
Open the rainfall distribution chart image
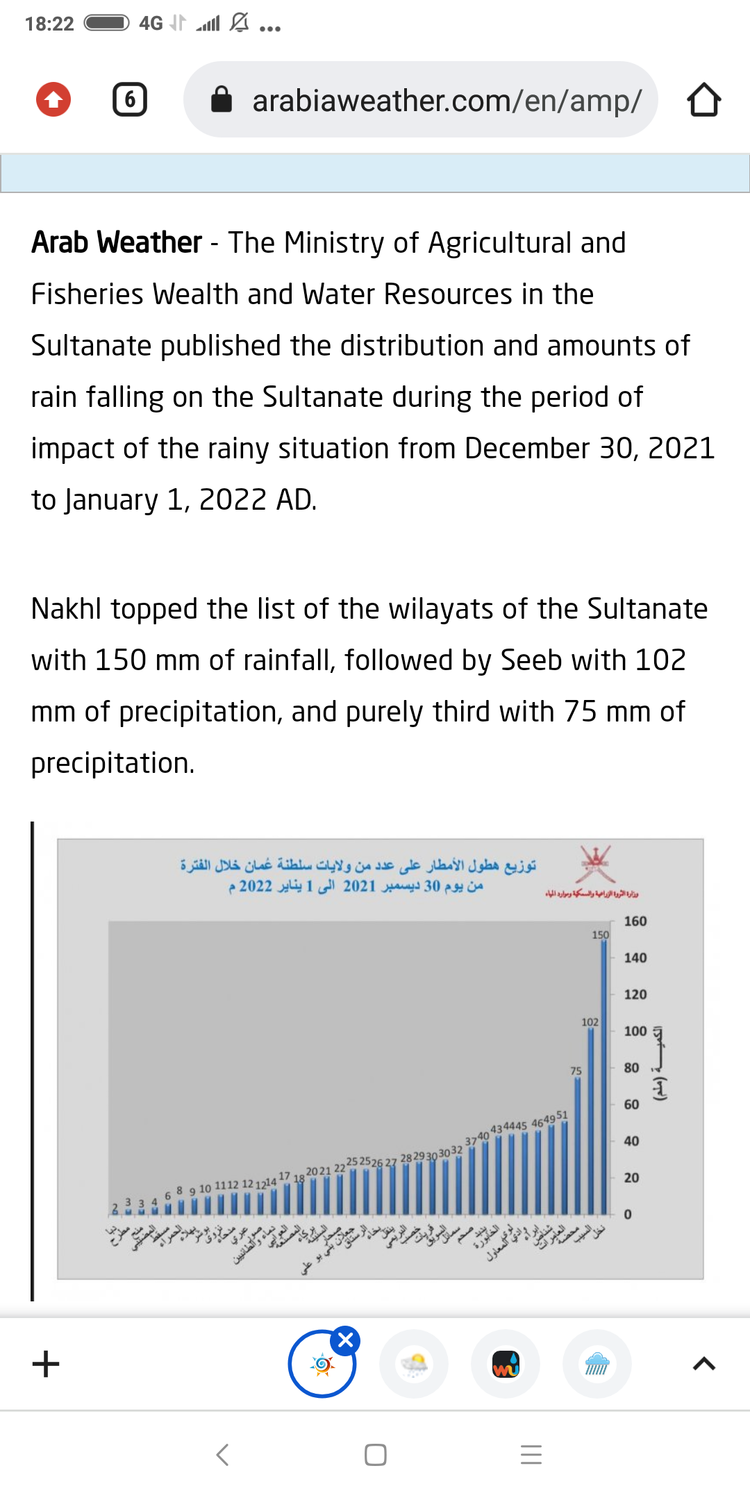pos(380,1058)
